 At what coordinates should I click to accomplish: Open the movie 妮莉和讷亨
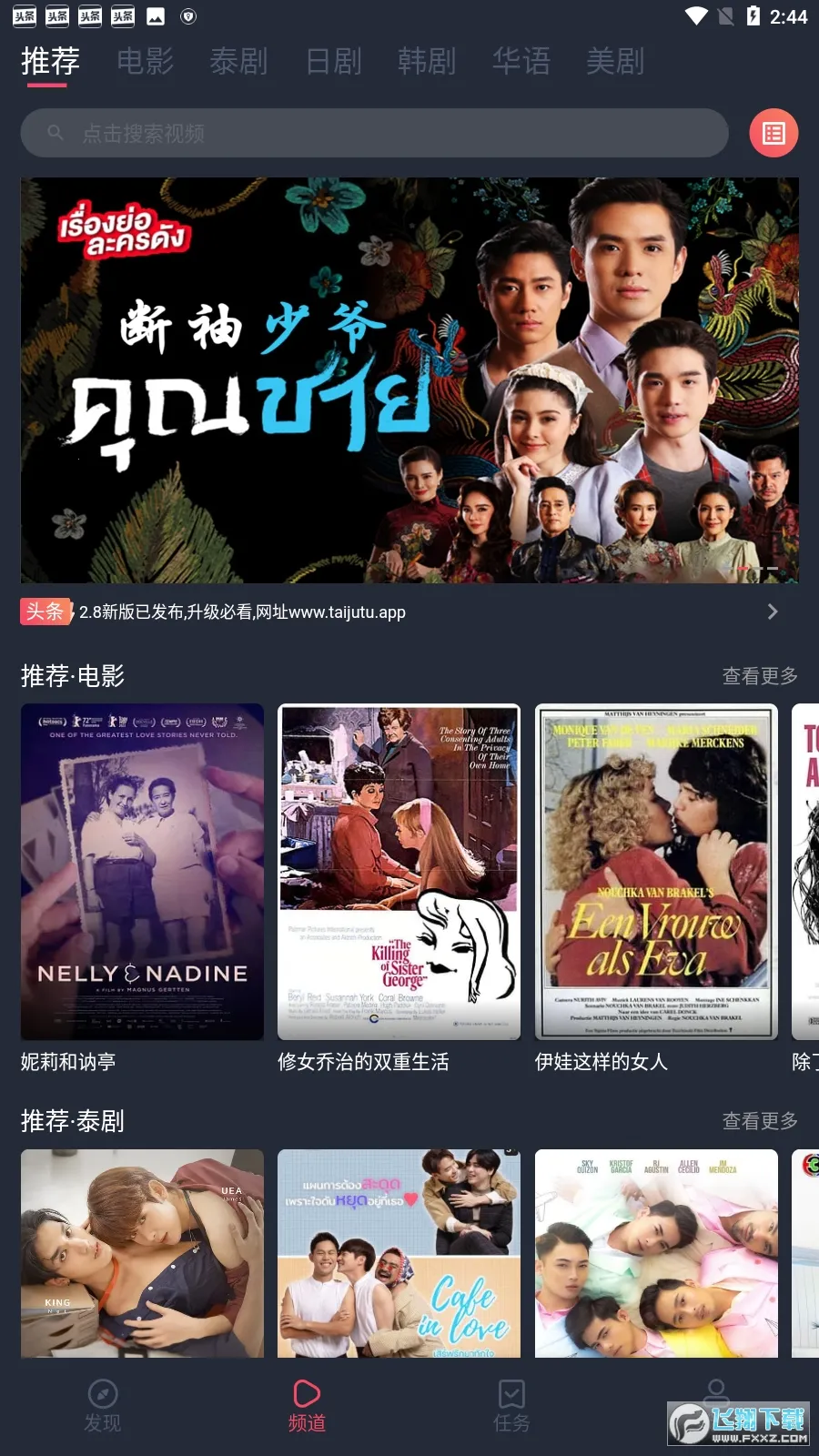[142, 871]
